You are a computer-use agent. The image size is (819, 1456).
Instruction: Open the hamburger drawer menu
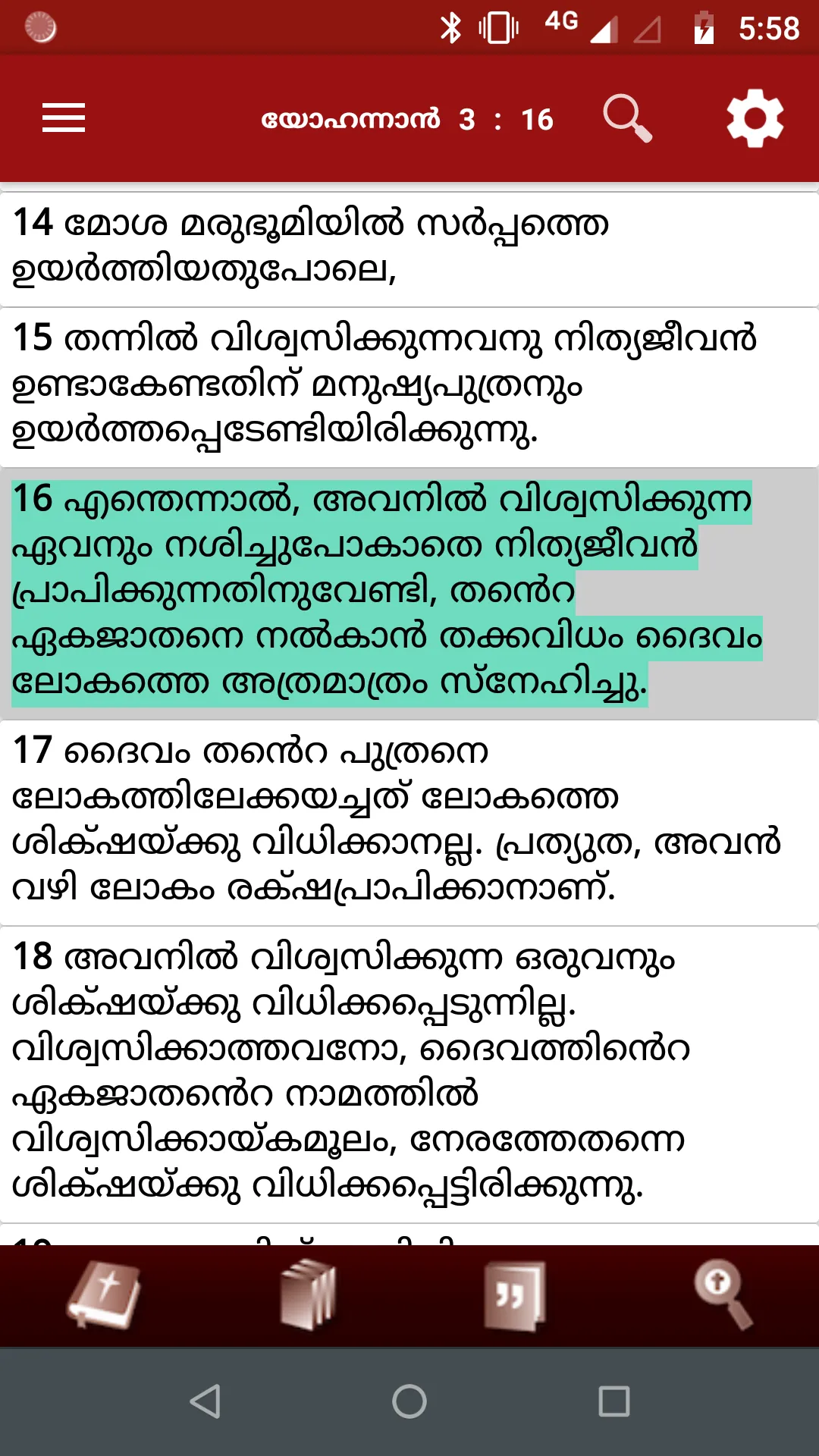coord(64,118)
